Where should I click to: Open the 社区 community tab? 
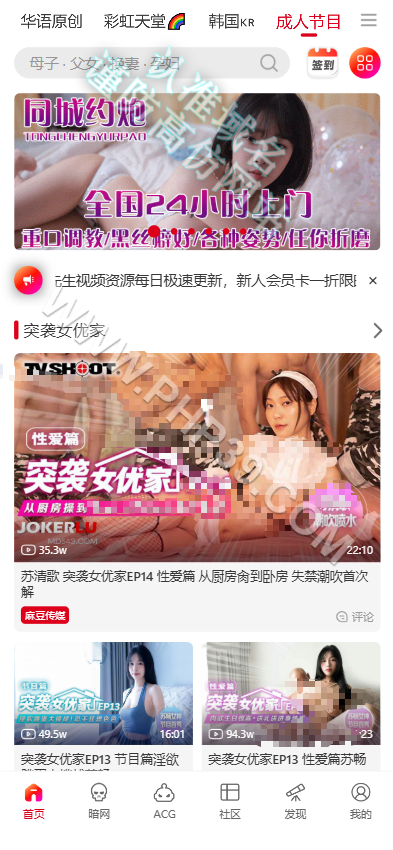point(230,801)
